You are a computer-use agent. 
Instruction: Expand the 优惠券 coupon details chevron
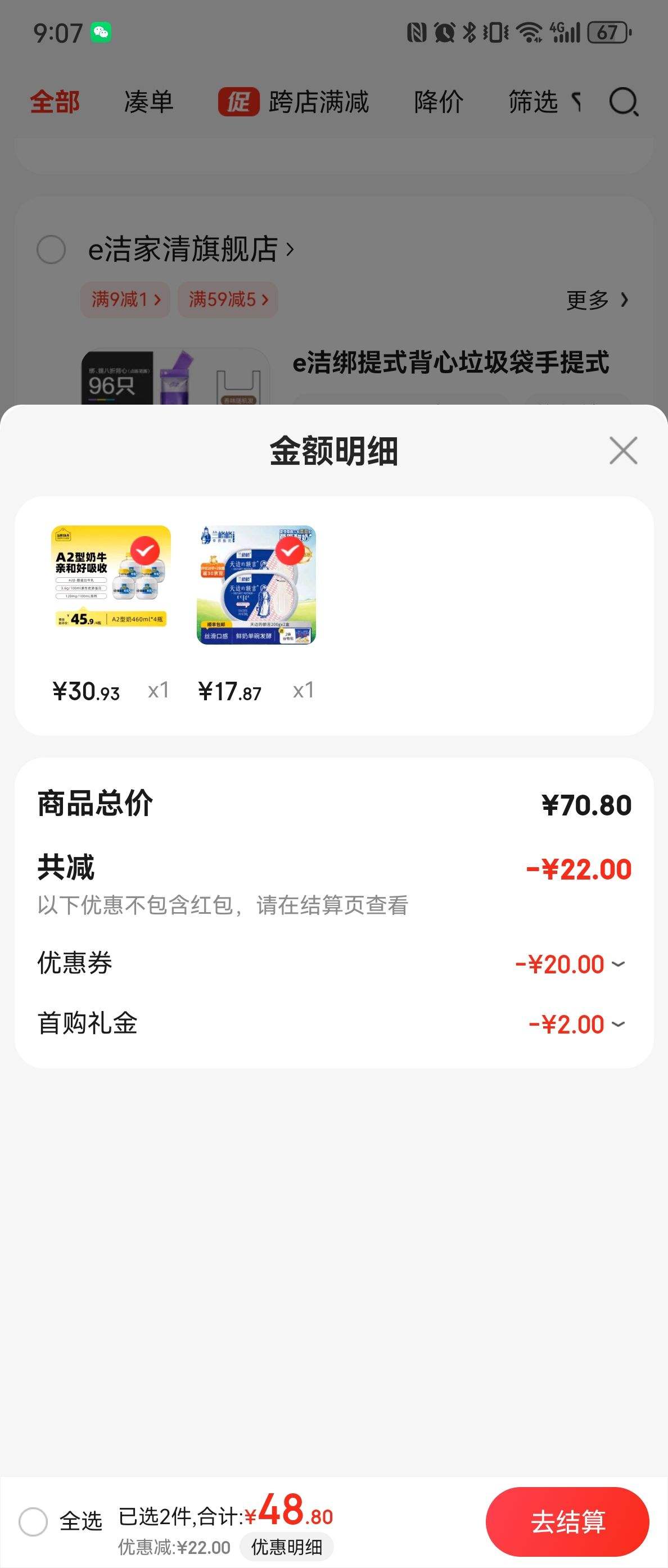[x=620, y=965]
